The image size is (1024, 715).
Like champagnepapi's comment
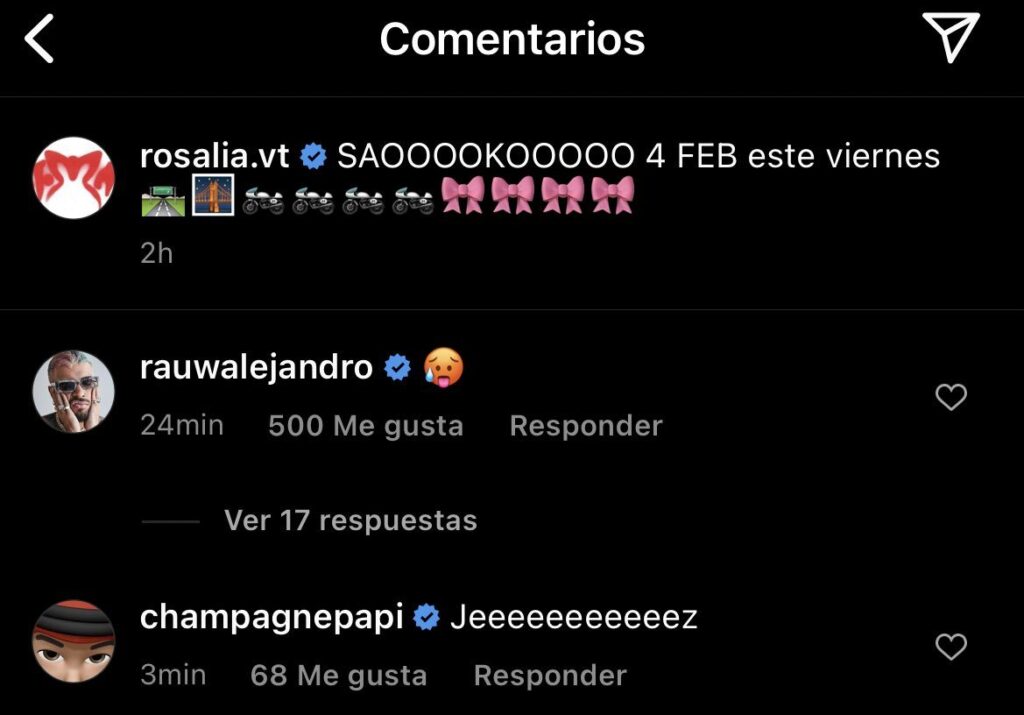950,647
